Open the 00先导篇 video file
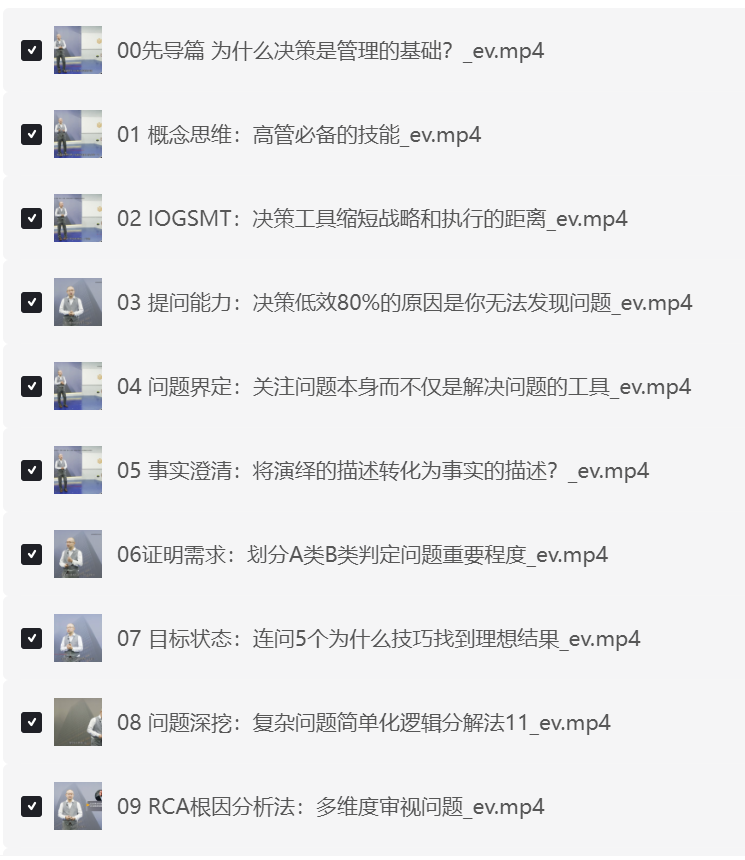This screenshot has width=745, height=860. click(330, 51)
